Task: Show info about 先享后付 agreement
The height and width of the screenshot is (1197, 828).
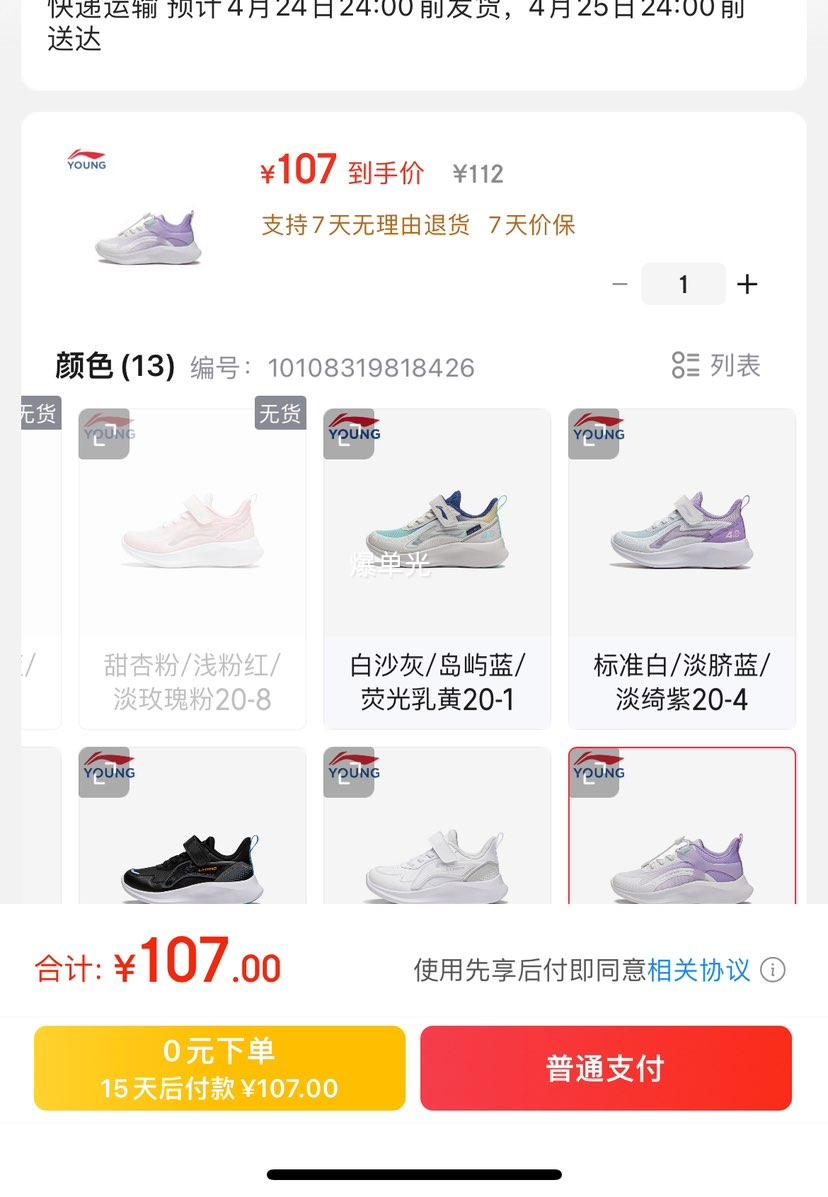Action: pos(773,969)
